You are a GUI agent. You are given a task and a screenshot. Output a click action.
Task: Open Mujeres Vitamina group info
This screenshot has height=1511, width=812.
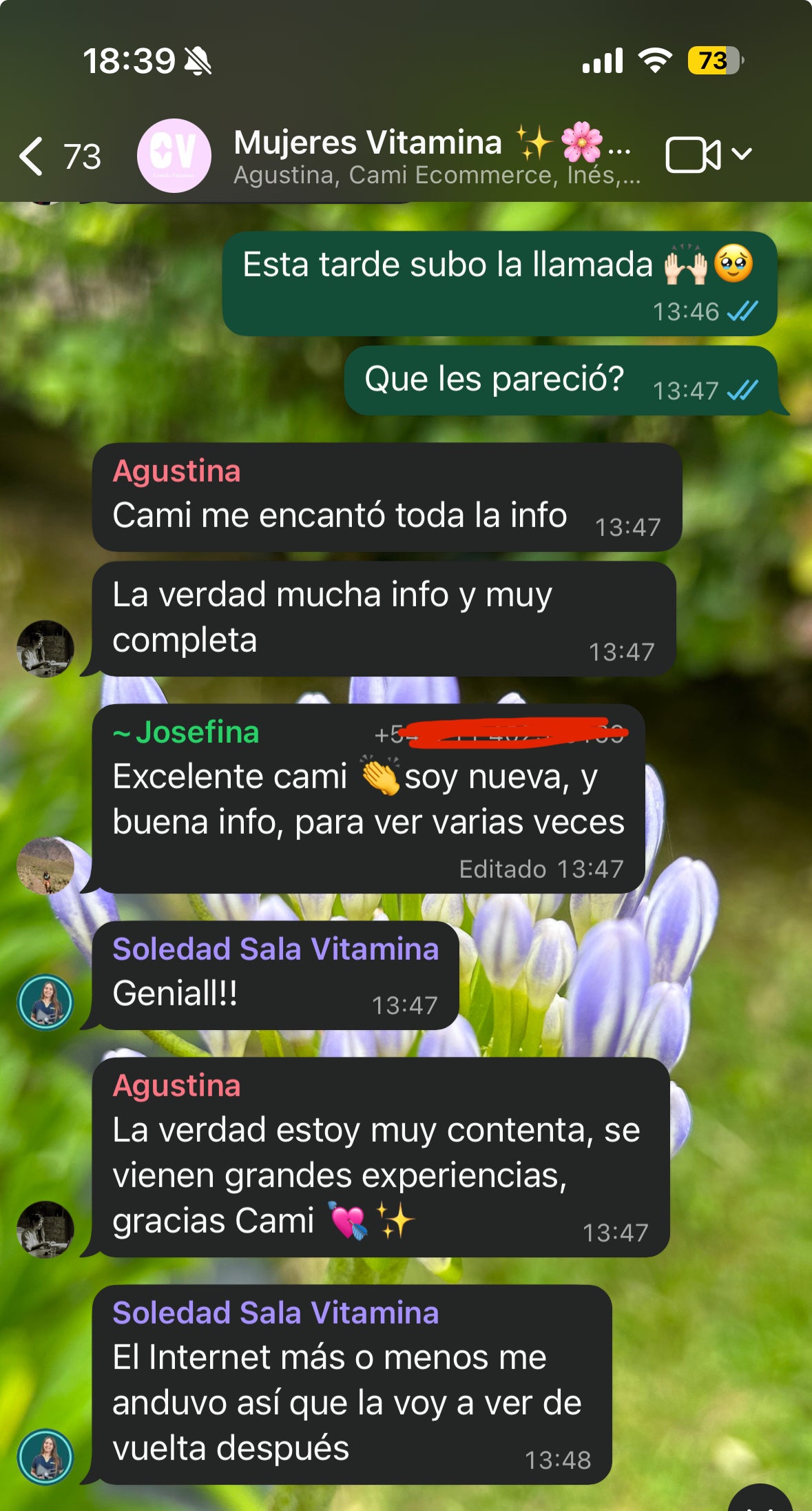click(x=427, y=156)
